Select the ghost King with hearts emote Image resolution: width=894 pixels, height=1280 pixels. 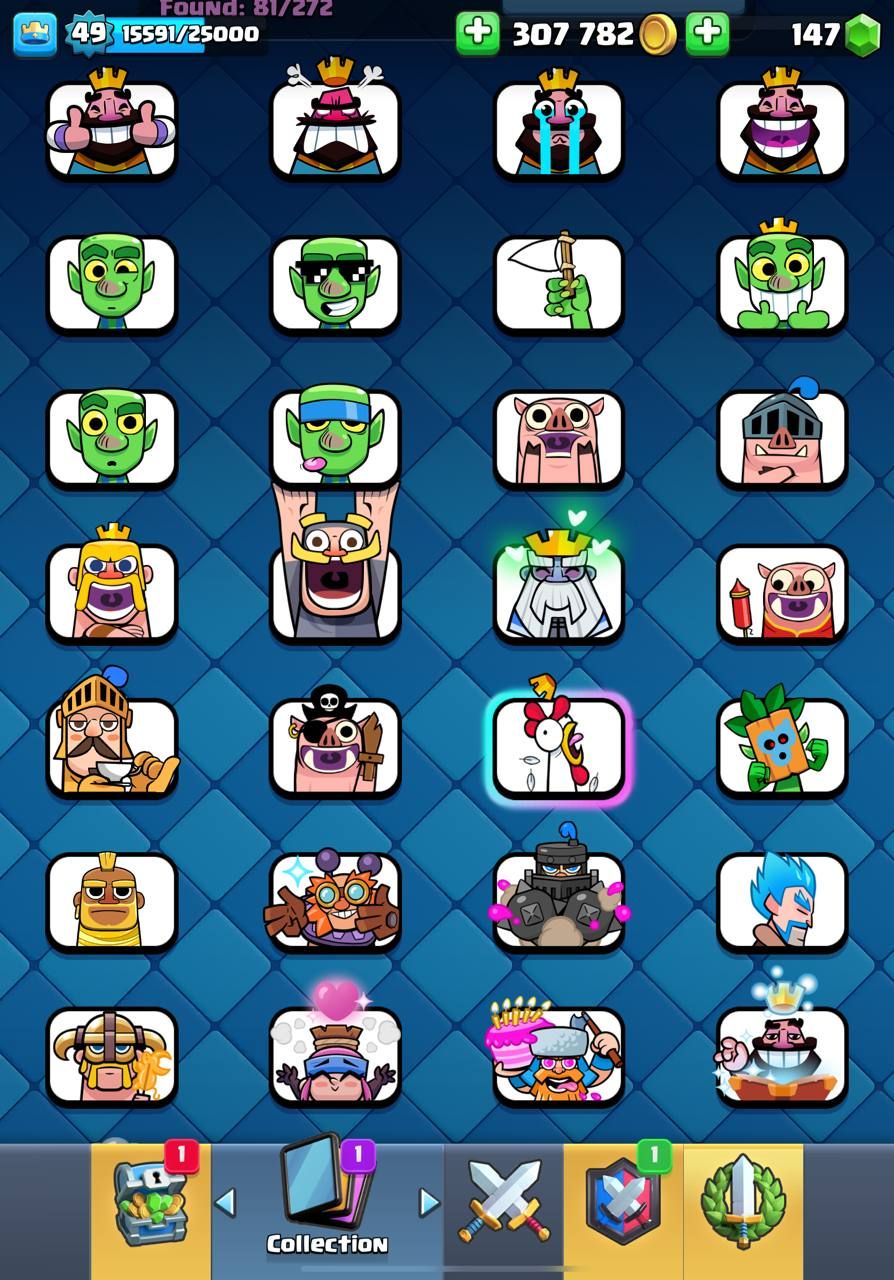(559, 592)
